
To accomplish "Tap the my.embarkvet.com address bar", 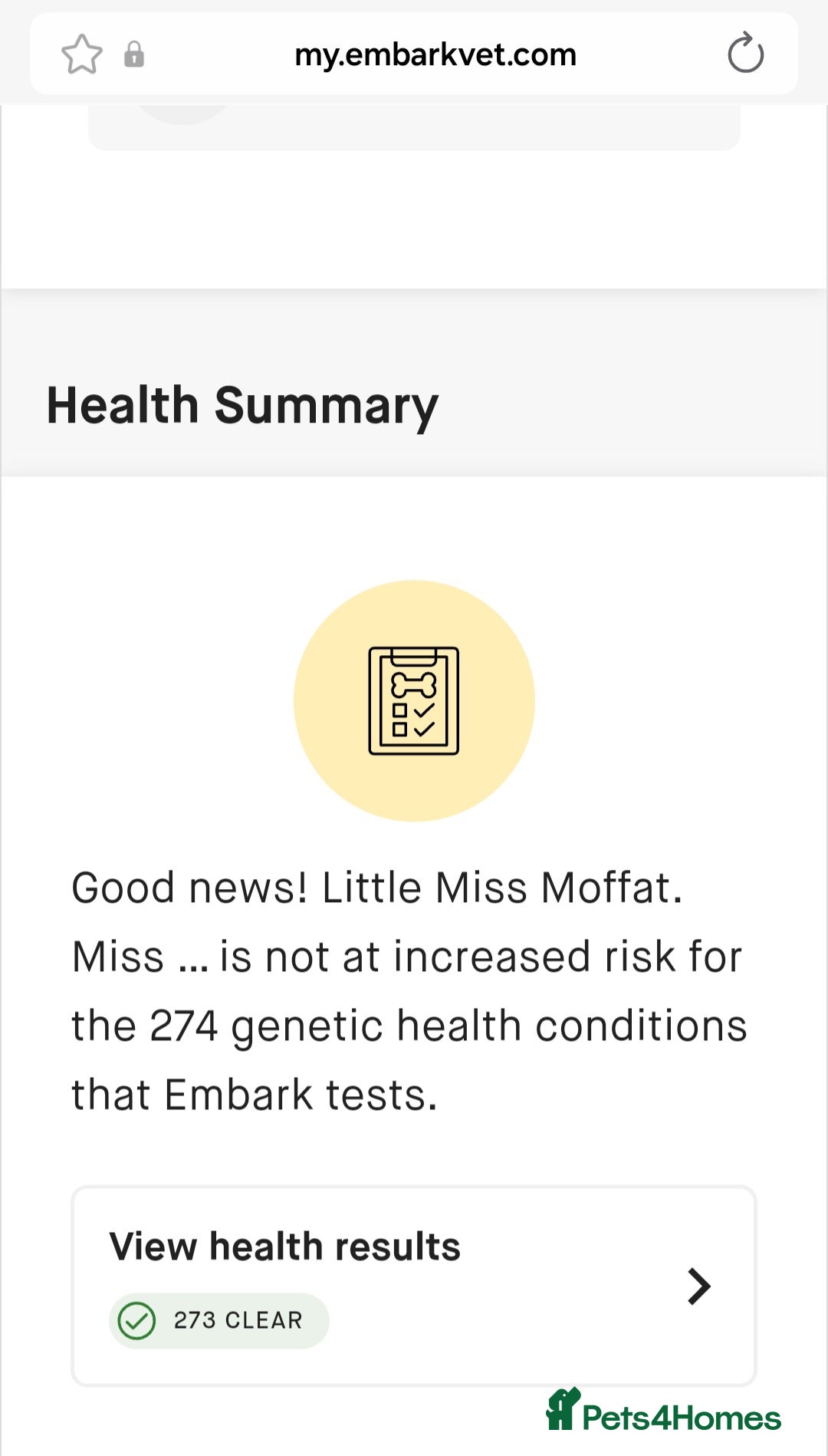I will 435,54.
